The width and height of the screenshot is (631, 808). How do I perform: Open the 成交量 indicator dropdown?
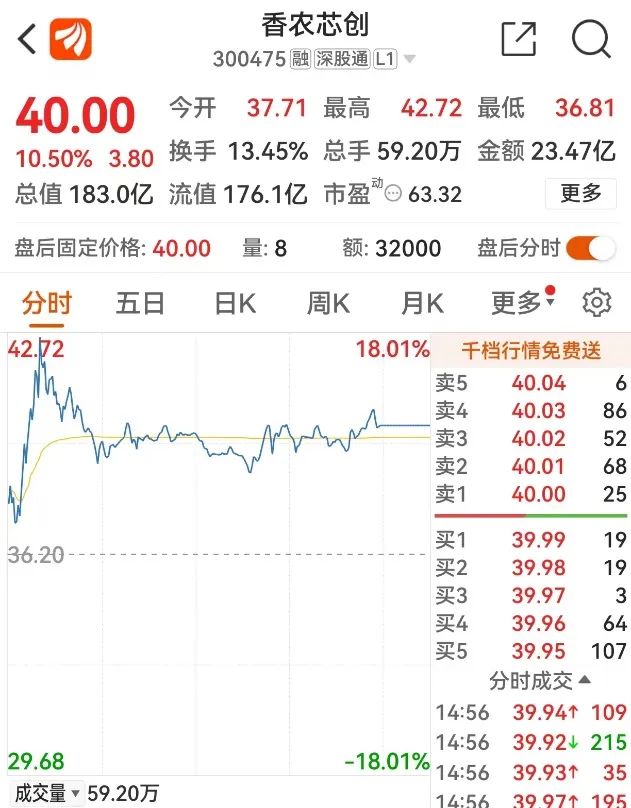click(45, 794)
